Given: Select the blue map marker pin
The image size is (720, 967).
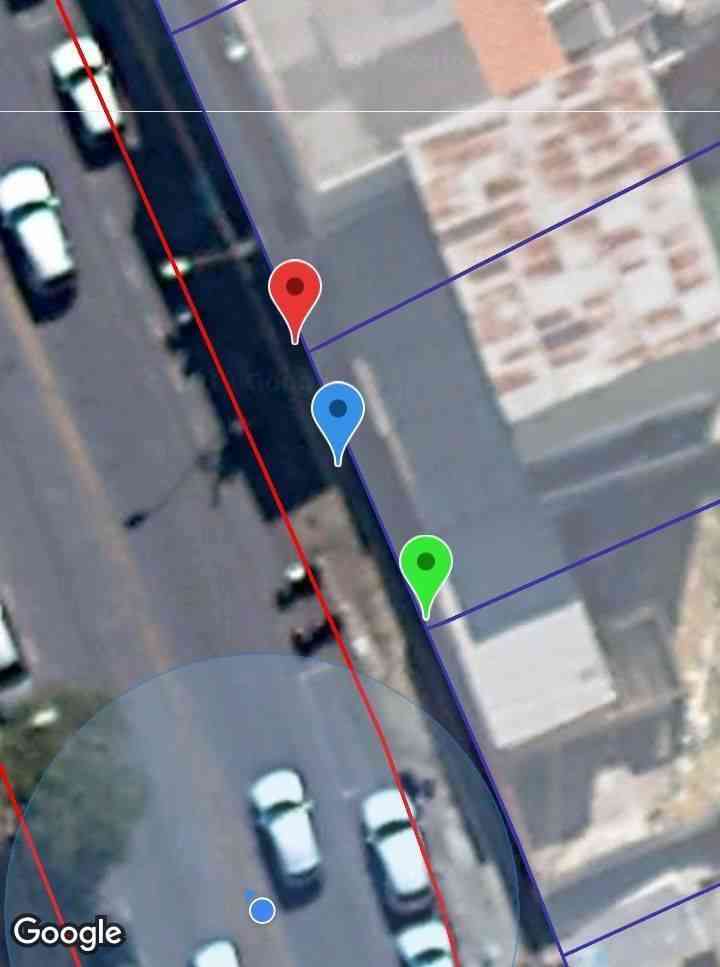Looking at the screenshot, I should 338,415.
